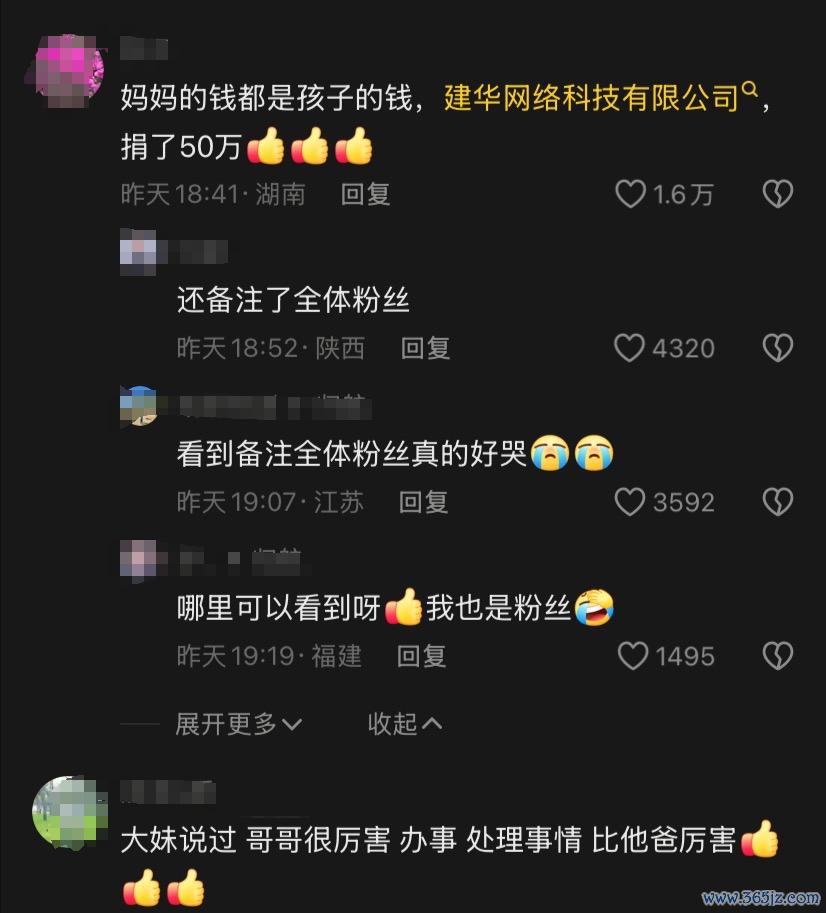Open the avatar of the 捐了50万 commenter
The image size is (826, 913).
69,68
